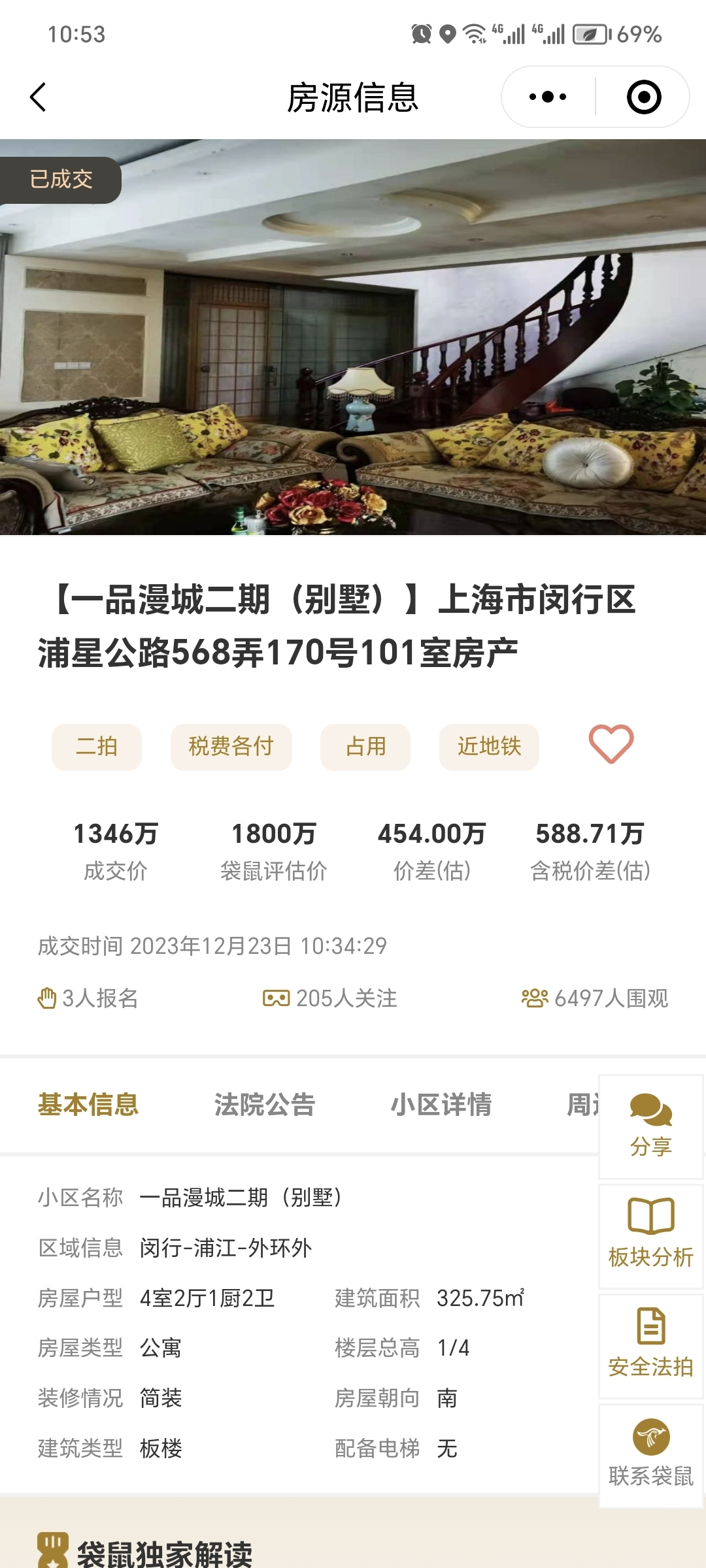This screenshot has height=1568, width=706.
Task: Switch to the 小区详情 tab
Action: pos(442,1104)
